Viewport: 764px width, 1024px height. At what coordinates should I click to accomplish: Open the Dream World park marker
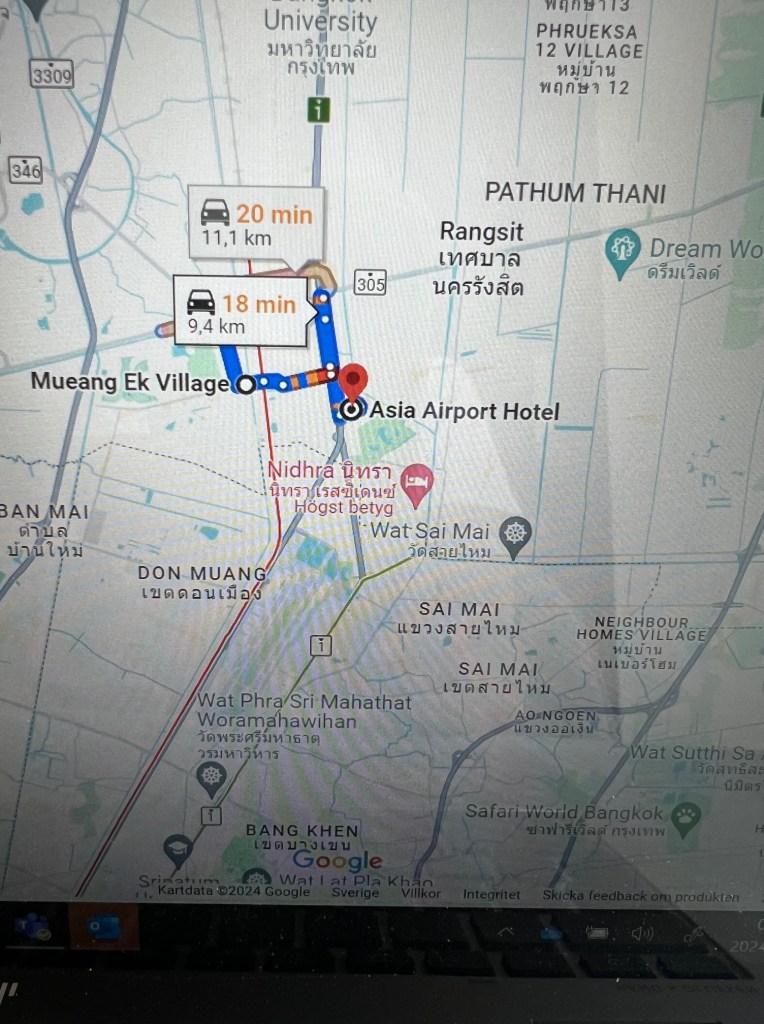[623, 249]
